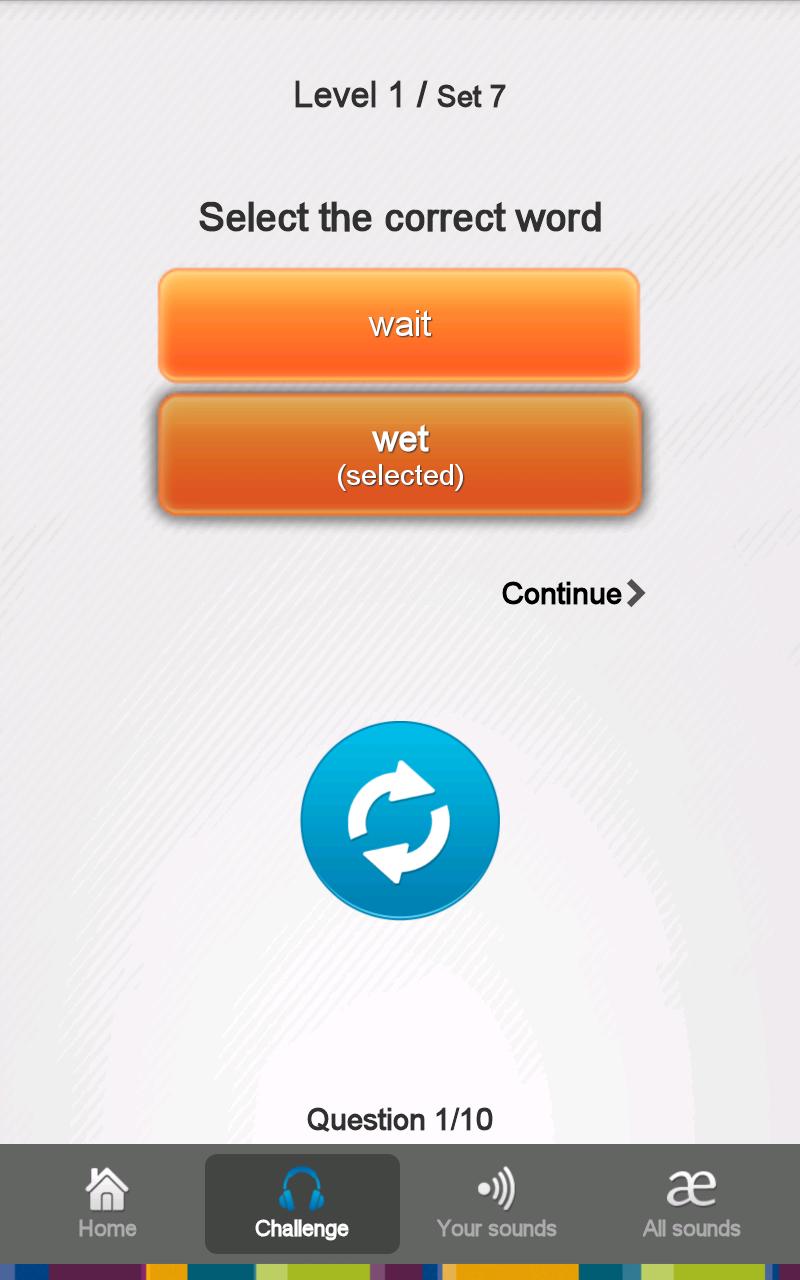Replay the sound with the blue button

(x=400, y=820)
